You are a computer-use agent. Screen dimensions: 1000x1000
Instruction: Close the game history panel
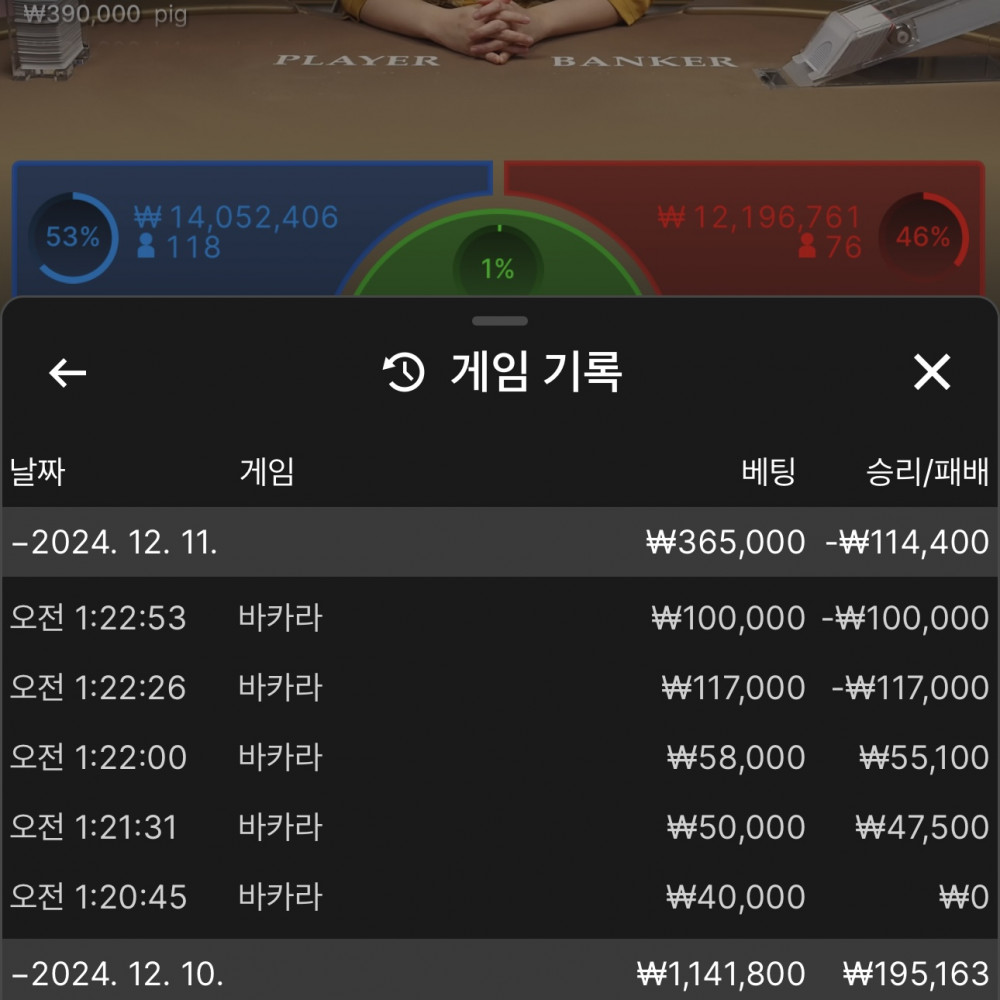click(x=932, y=373)
